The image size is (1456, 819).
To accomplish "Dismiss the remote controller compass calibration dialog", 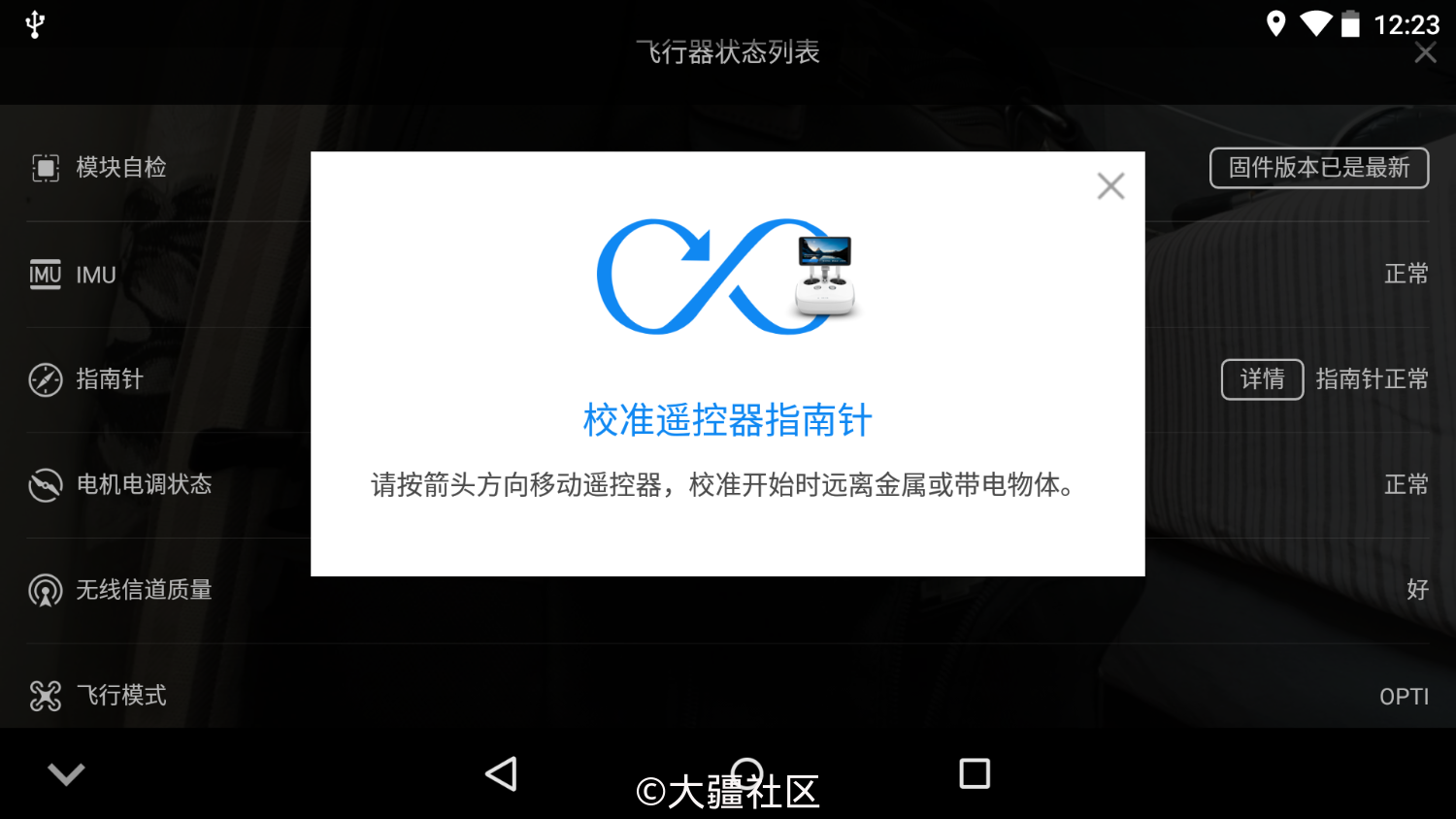I will pyautogui.click(x=1110, y=186).
